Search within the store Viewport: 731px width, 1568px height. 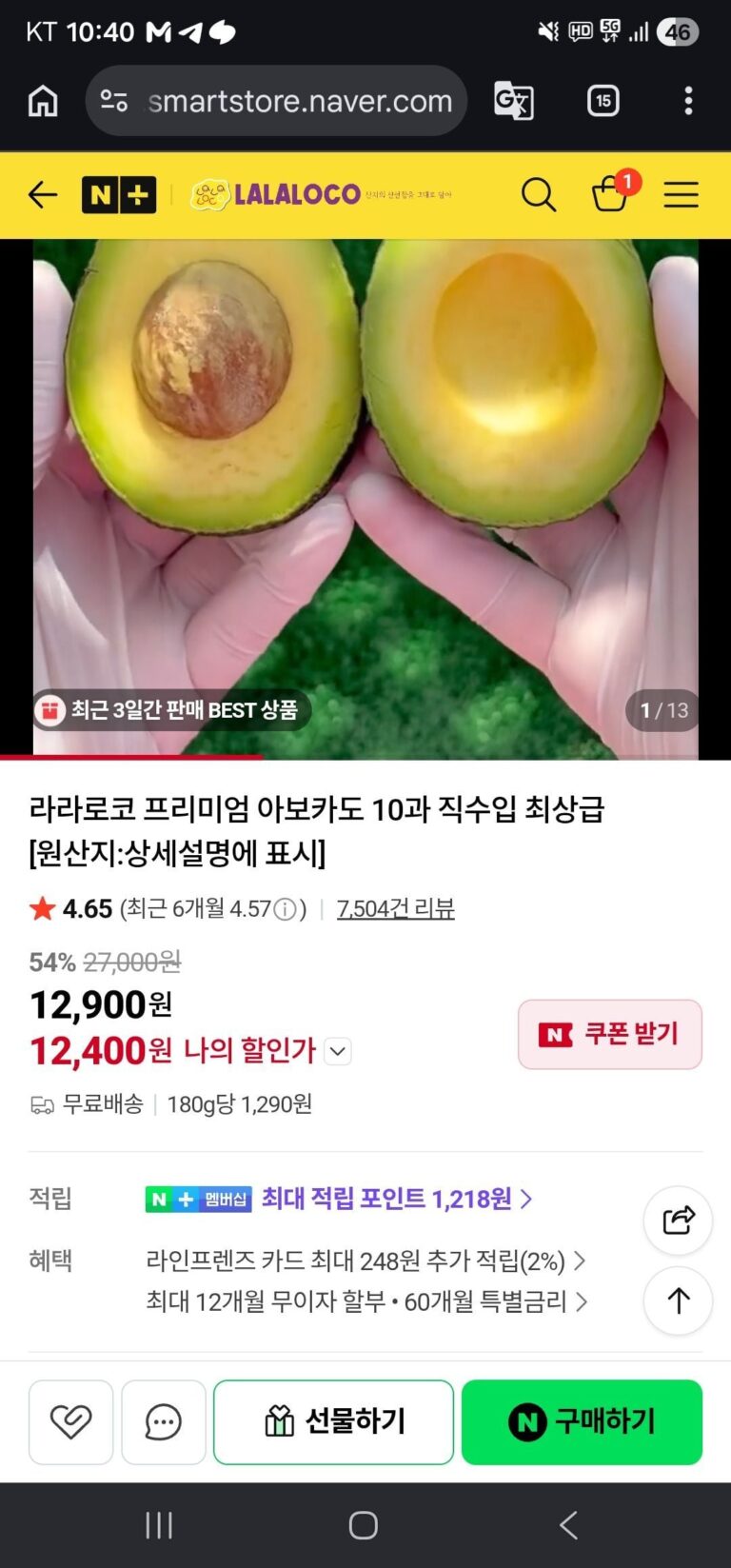pos(538,195)
